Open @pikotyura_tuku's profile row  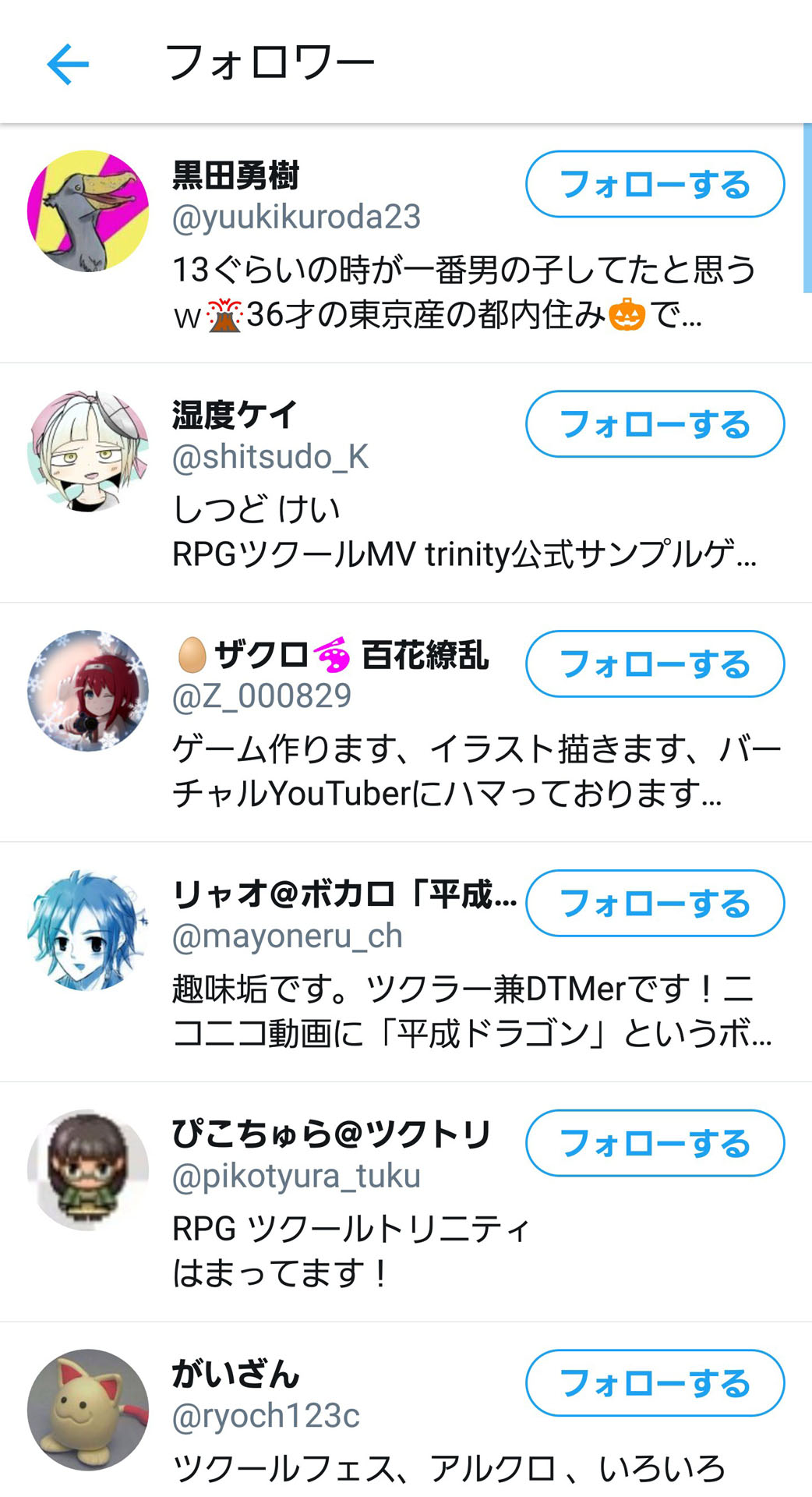click(x=406, y=1202)
